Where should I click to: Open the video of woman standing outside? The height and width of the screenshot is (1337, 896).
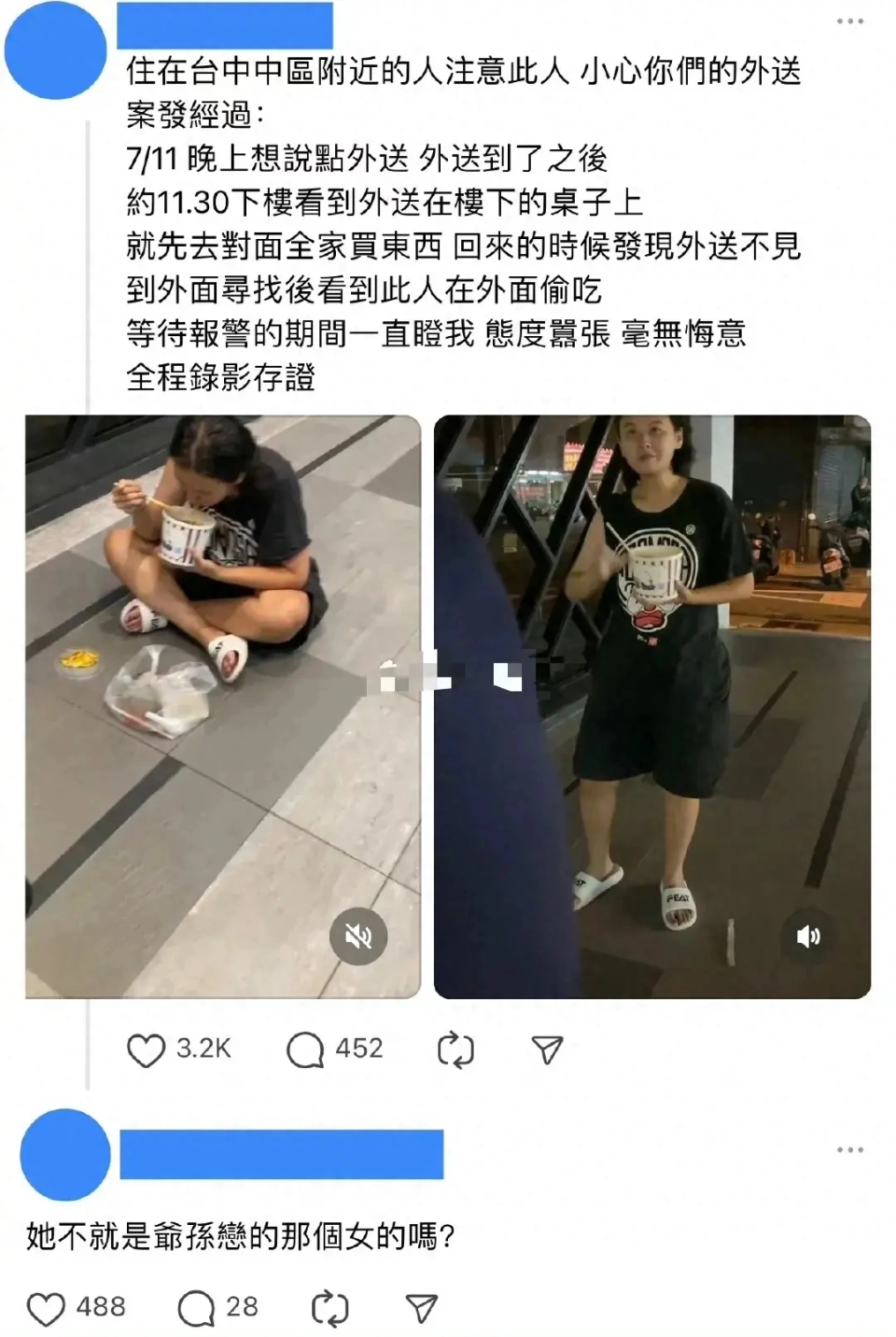pyautogui.click(x=652, y=707)
